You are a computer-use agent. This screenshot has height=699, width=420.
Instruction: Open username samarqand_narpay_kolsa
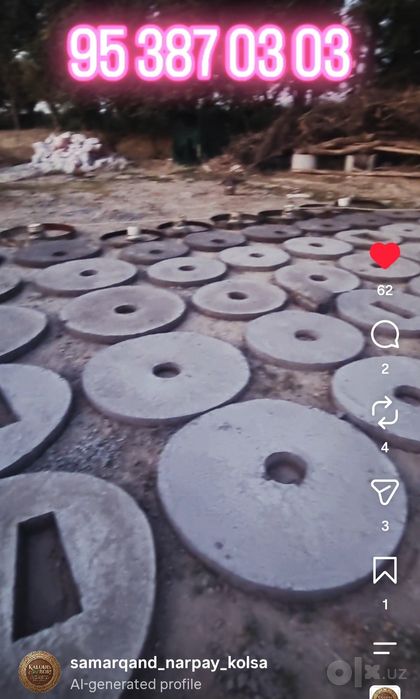pos(169,663)
